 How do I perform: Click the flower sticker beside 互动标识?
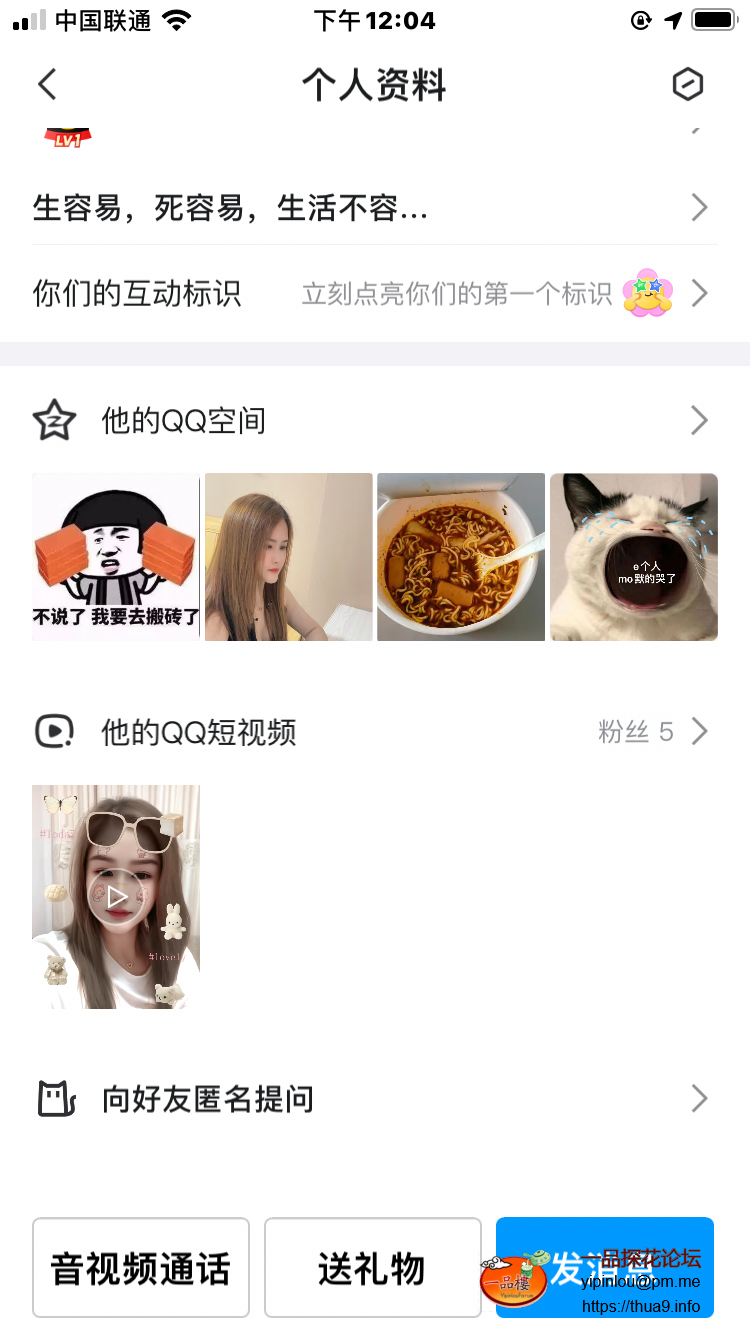click(646, 292)
